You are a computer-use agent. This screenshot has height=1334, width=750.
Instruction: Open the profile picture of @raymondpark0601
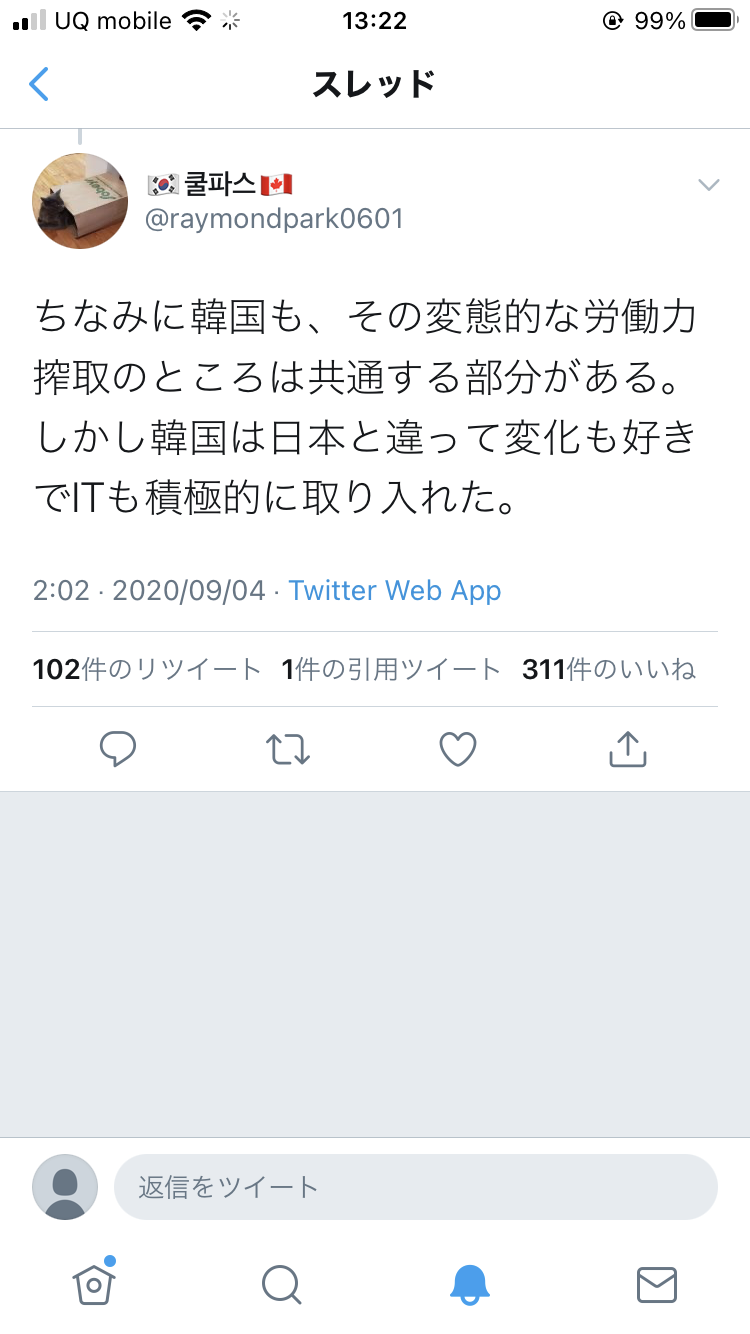[x=80, y=201]
